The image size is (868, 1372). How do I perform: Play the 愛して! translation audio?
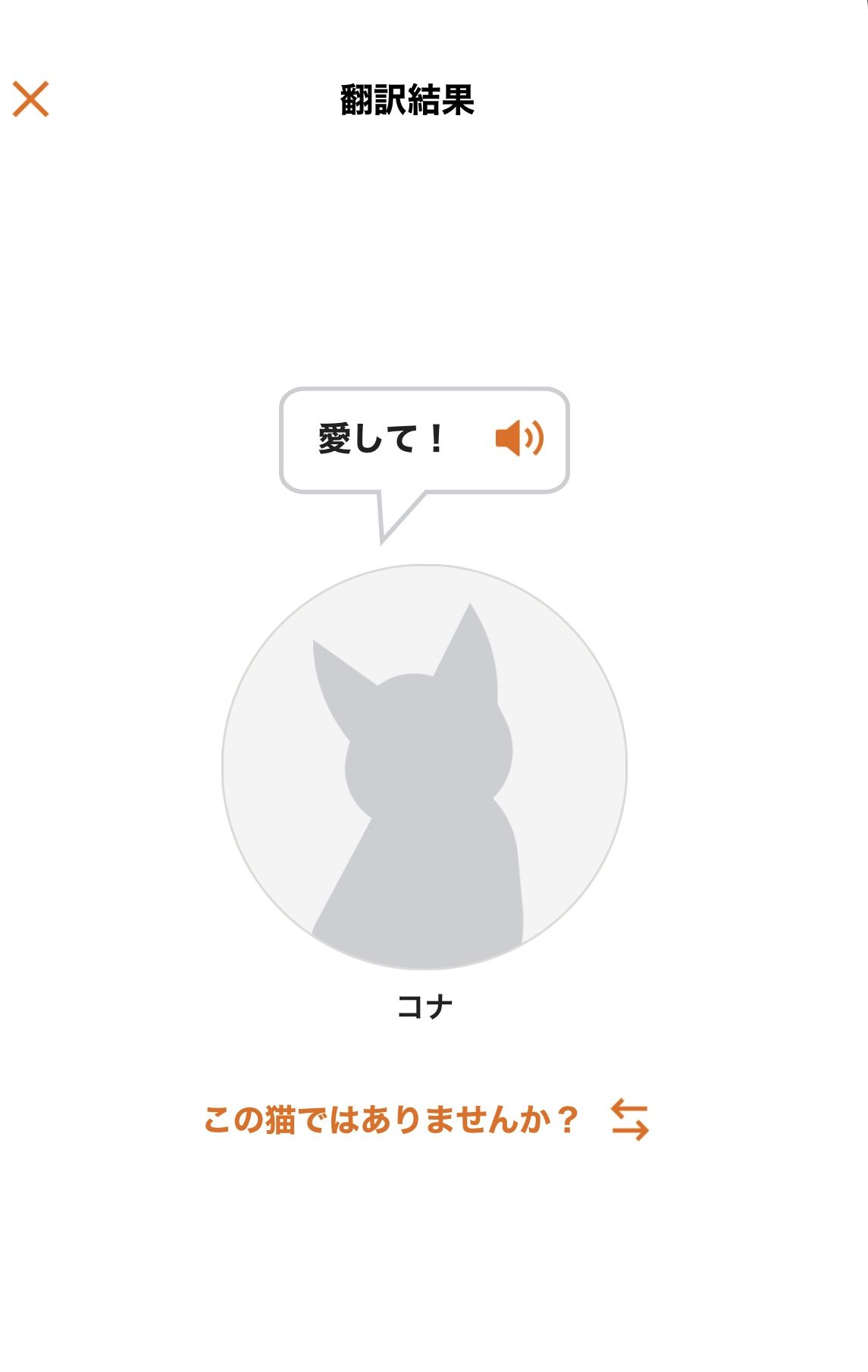click(519, 439)
